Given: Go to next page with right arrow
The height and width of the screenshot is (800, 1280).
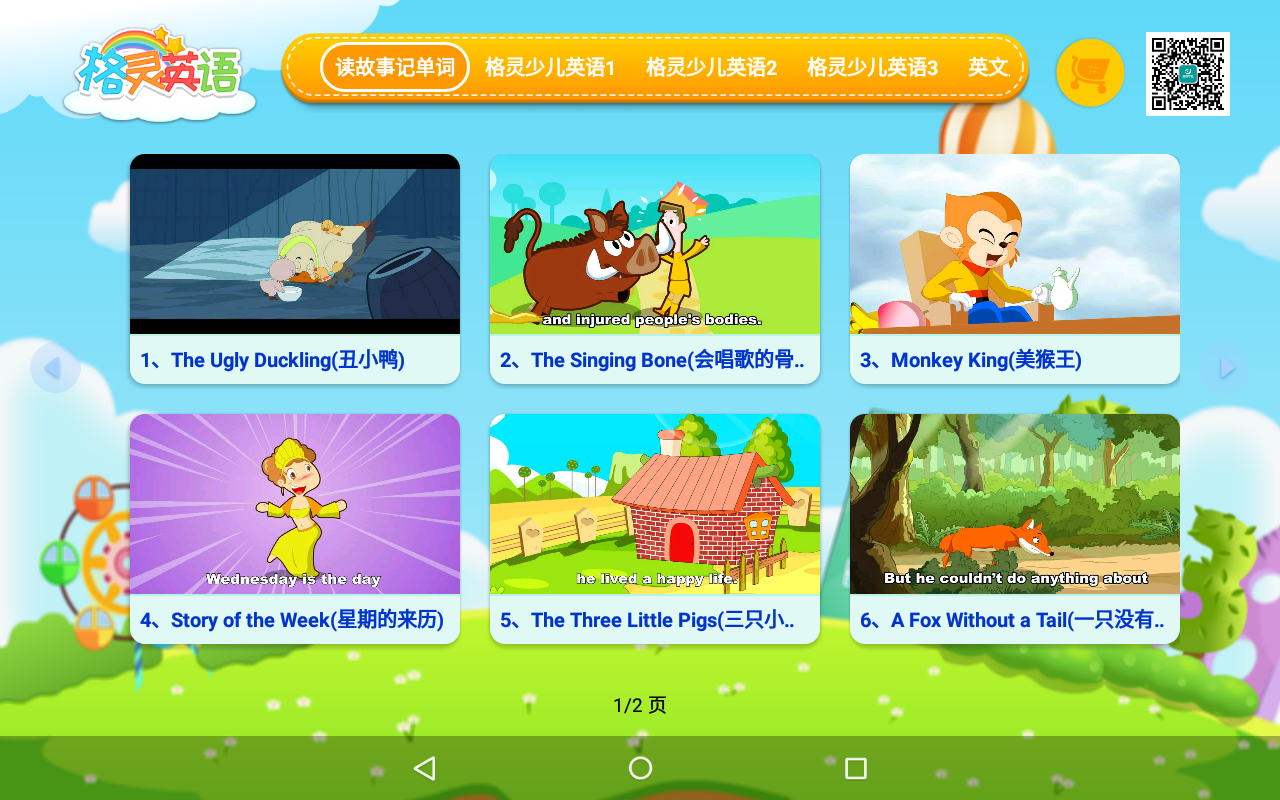Looking at the screenshot, I should [1226, 369].
